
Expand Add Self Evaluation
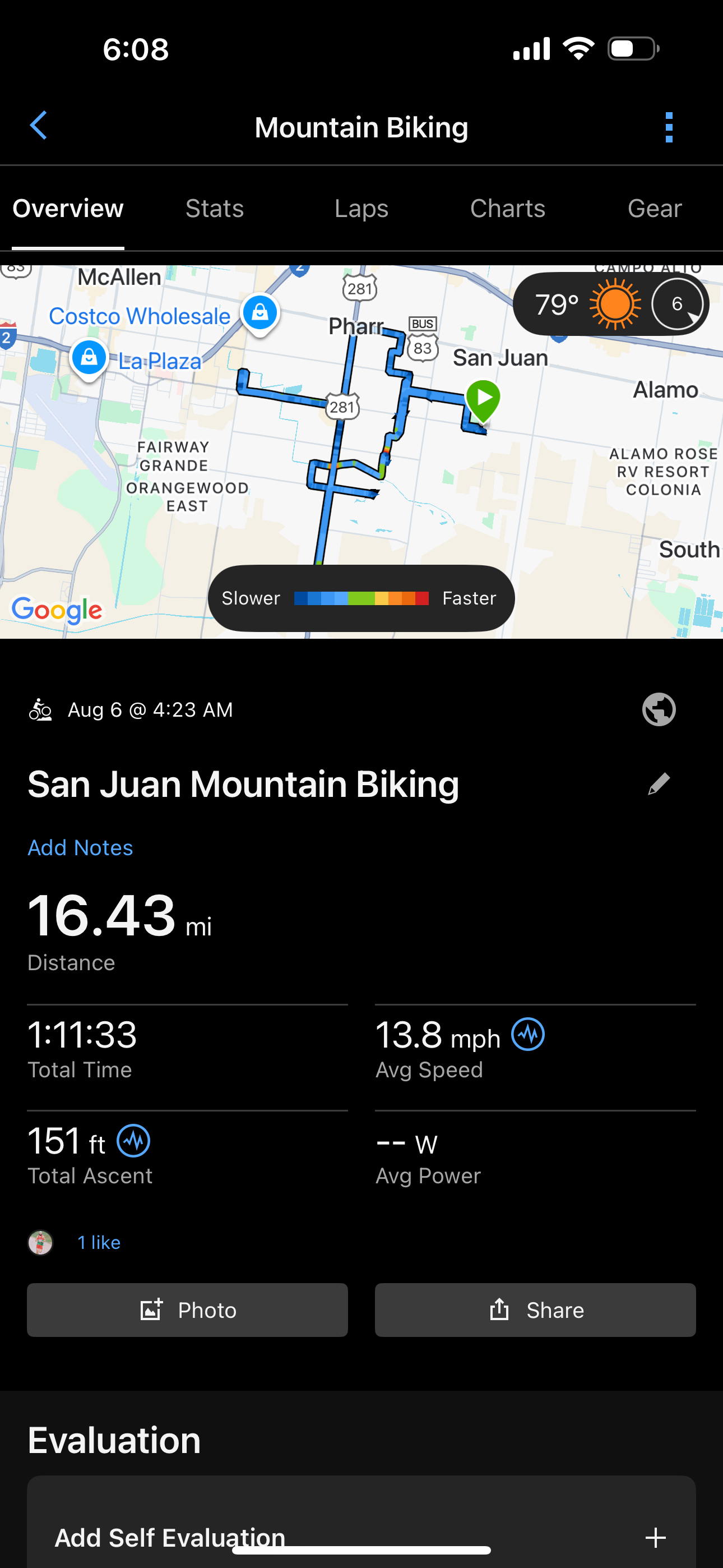click(655, 1538)
